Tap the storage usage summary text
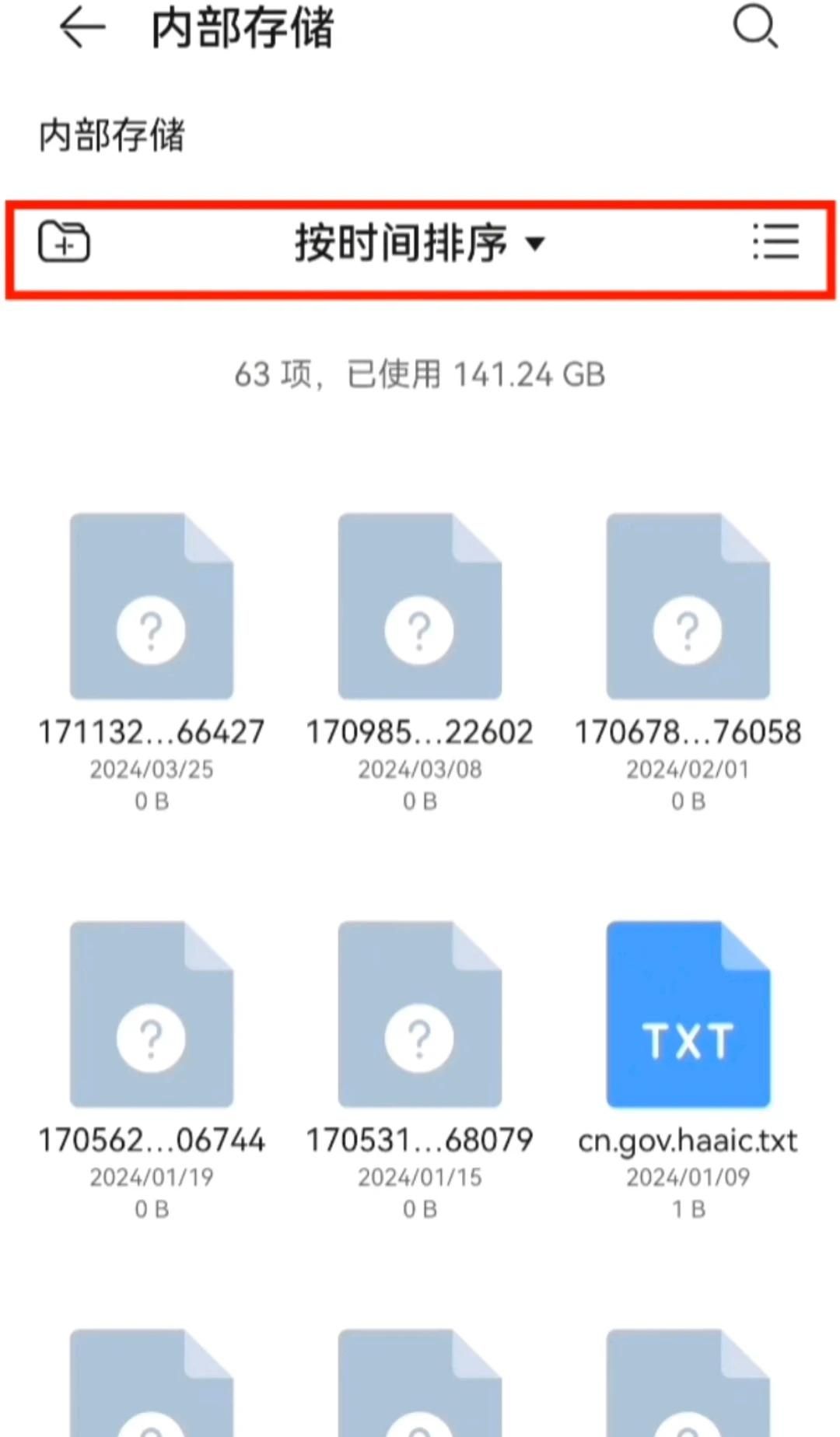The image size is (840, 1437). pyautogui.click(x=420, y=374)
